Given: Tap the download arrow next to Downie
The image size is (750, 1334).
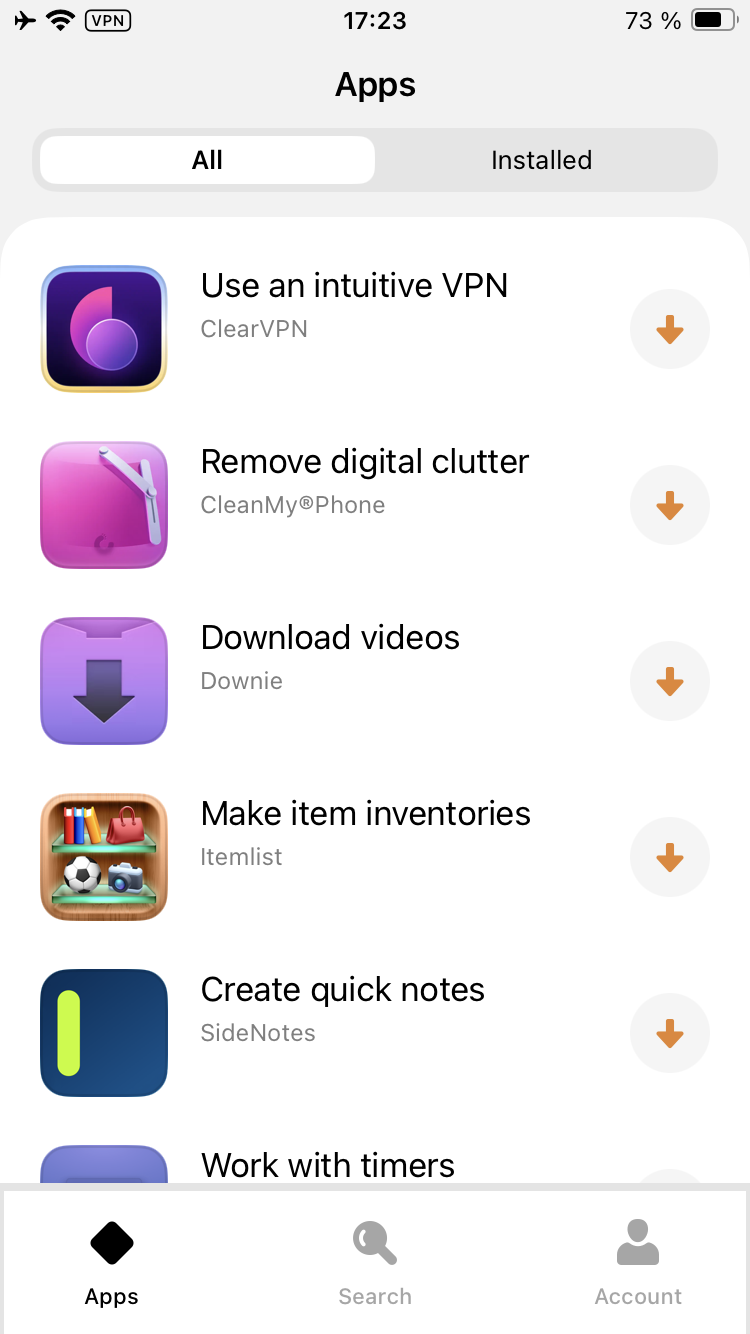Looking at the screenshot, I should coord(669,682).
